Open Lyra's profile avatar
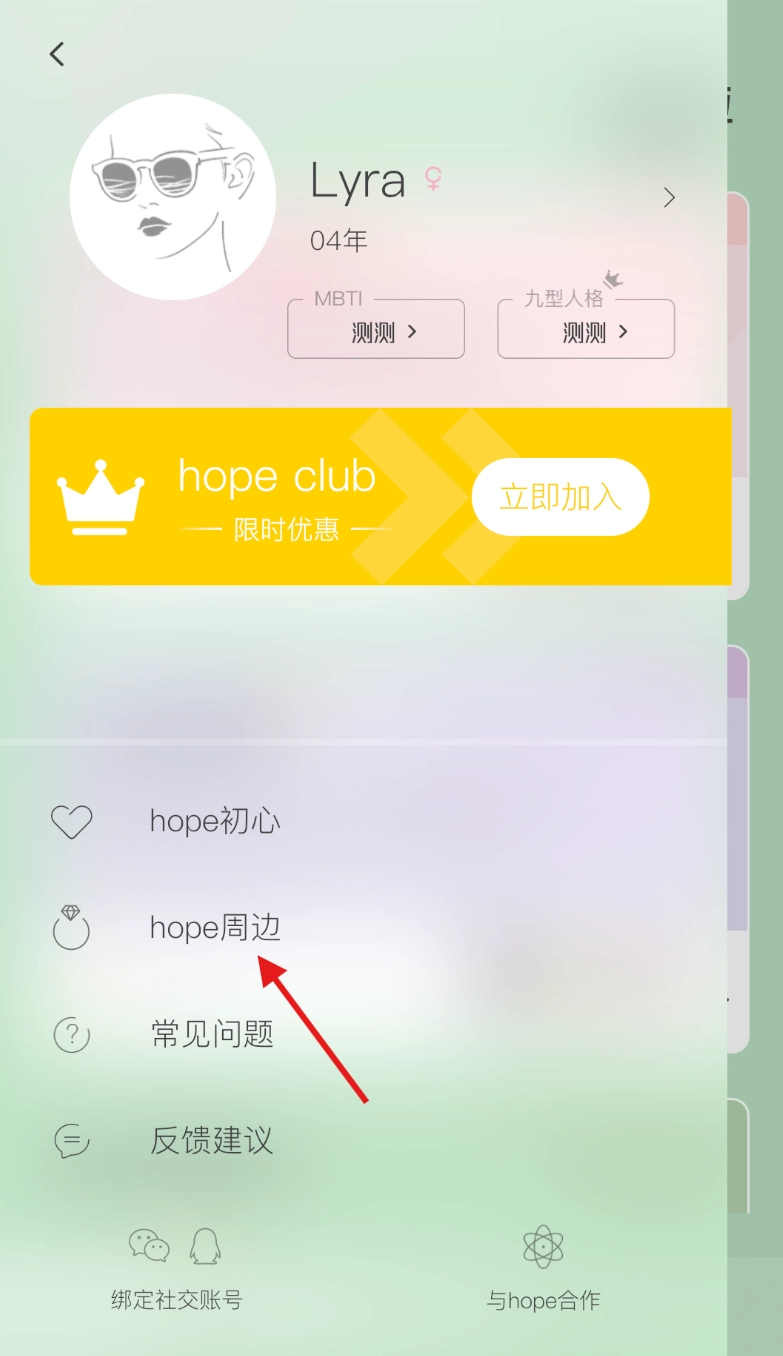The image size is (783, 1356). [x=172, y=197]
